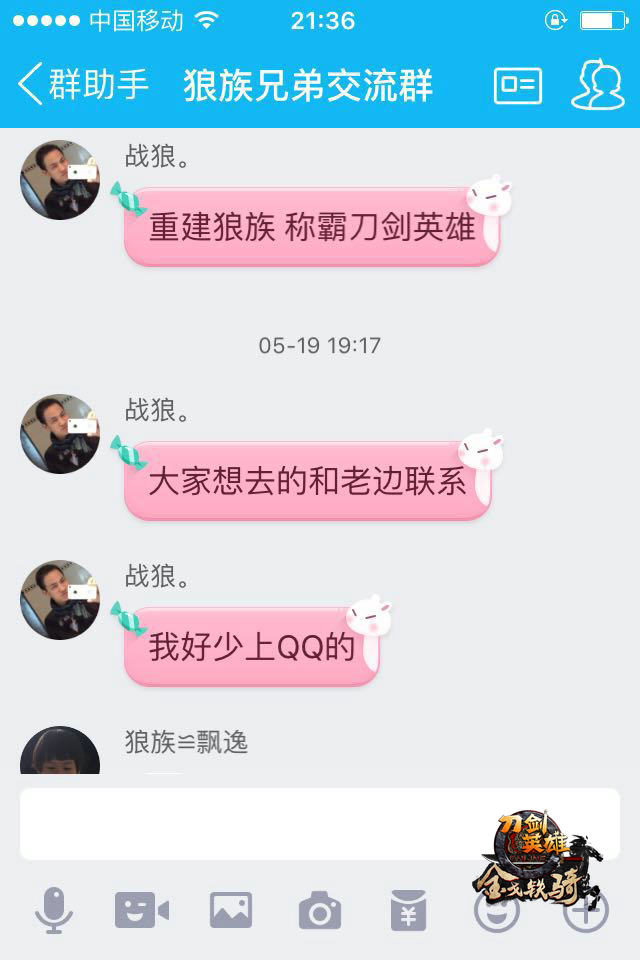This screenshot has height=960, width=640.
Task: Open 狼族≌飘逸's profile avatar
Action: pos(60,752)
